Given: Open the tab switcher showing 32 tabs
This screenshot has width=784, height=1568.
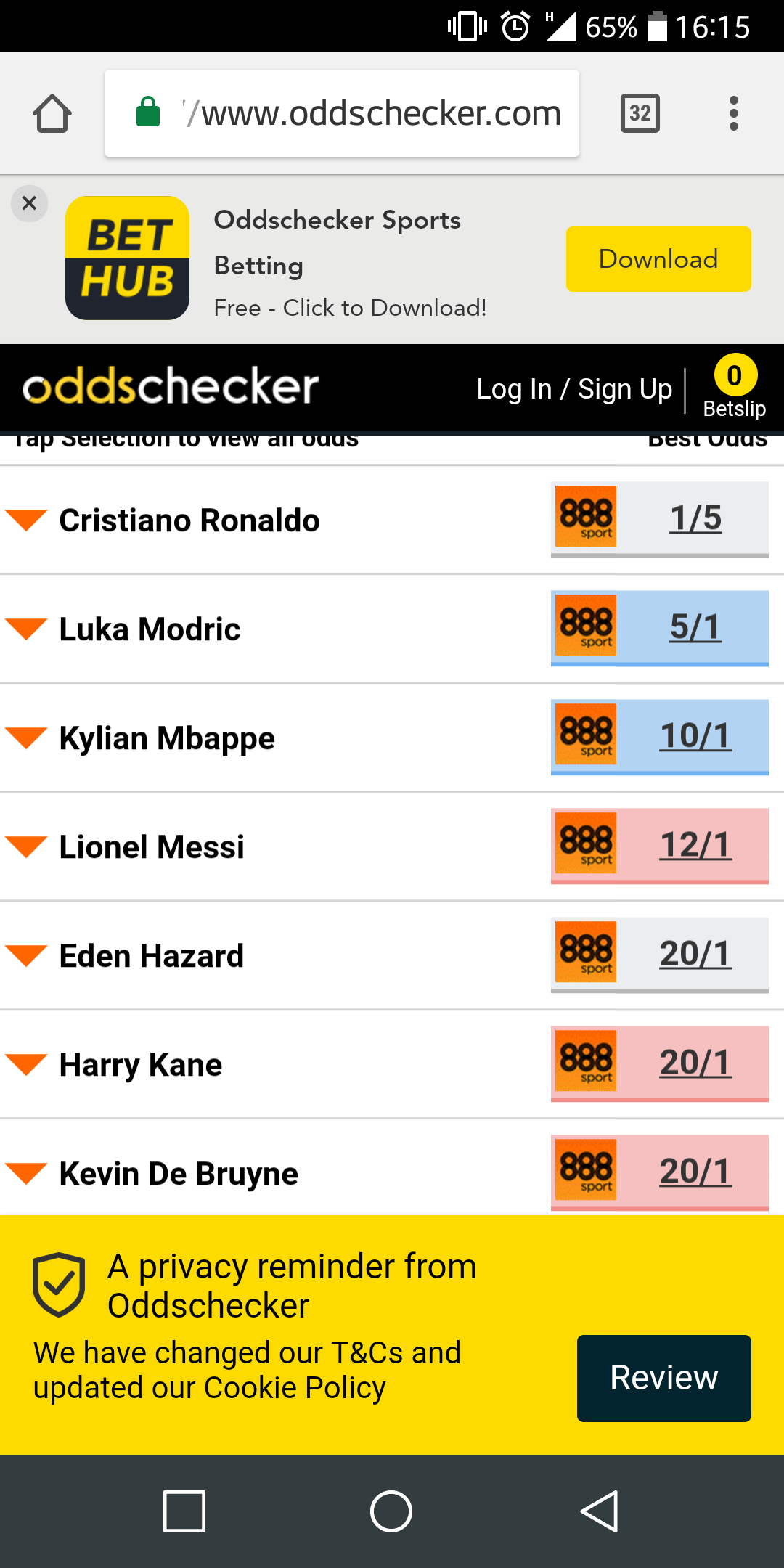Looking at the screenshot, I should click(640, 114).
